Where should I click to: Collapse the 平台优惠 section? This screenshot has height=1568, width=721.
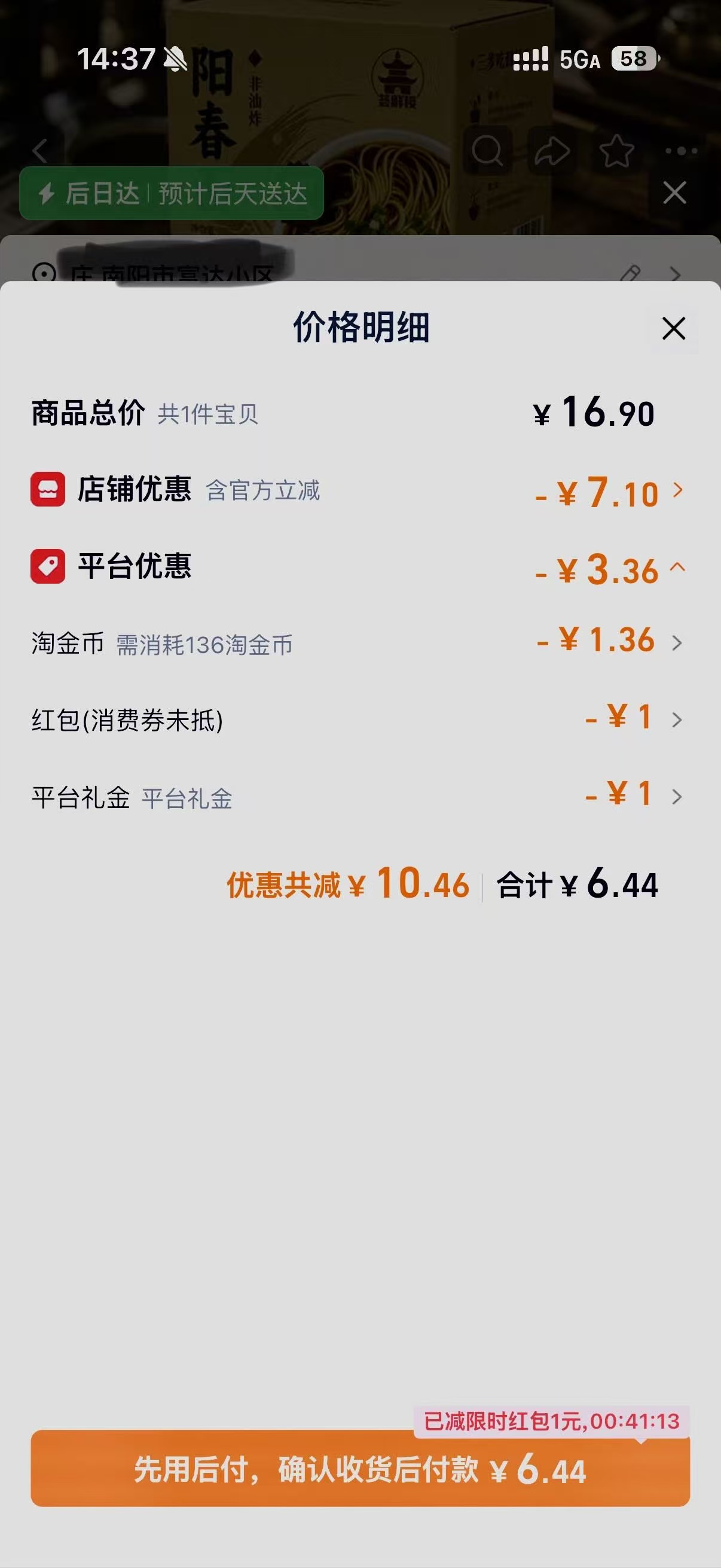pos(359,568)
